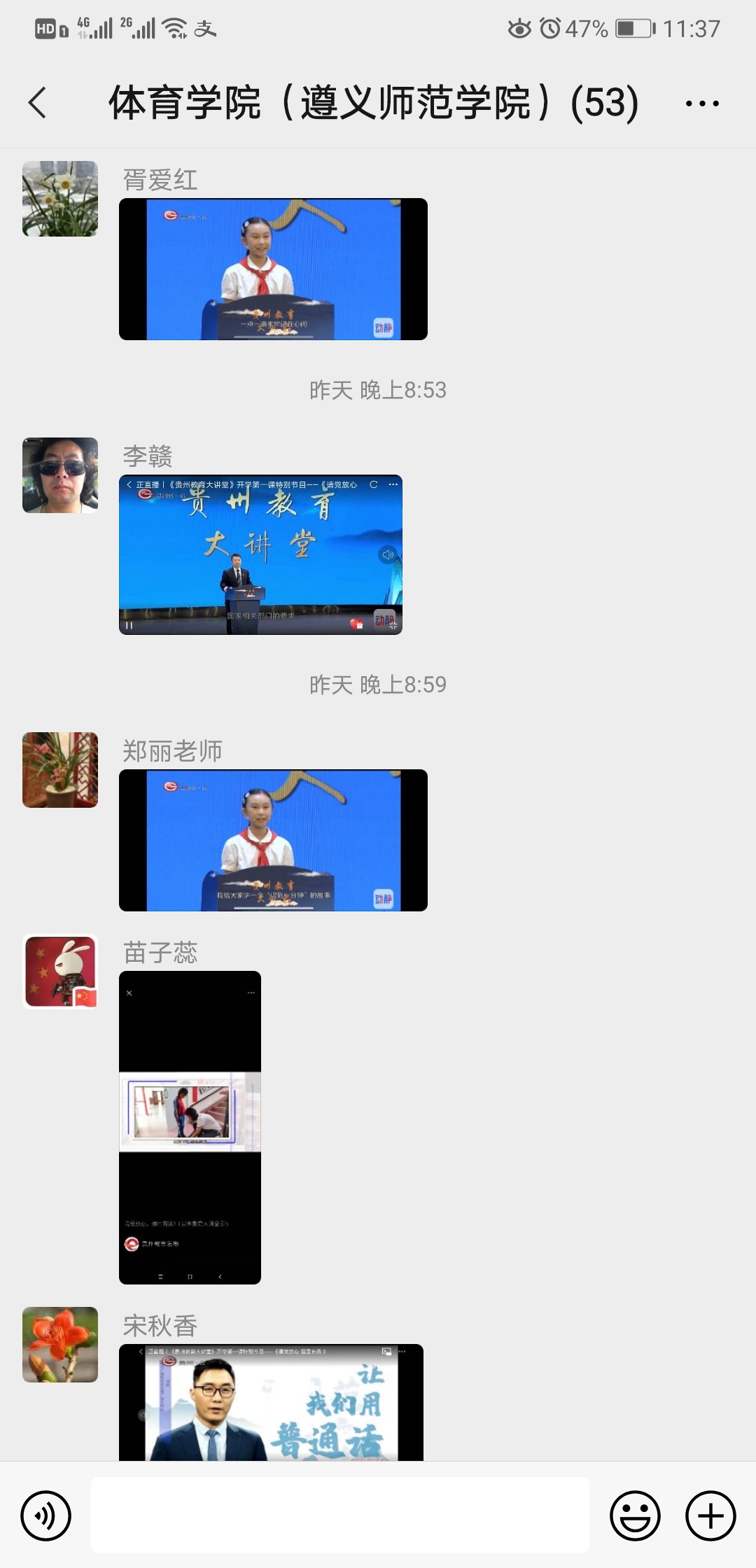This screenshot has width=756, height=1568.
Task: Open 李赣's profile avatar
Action: tap(60, 475)
